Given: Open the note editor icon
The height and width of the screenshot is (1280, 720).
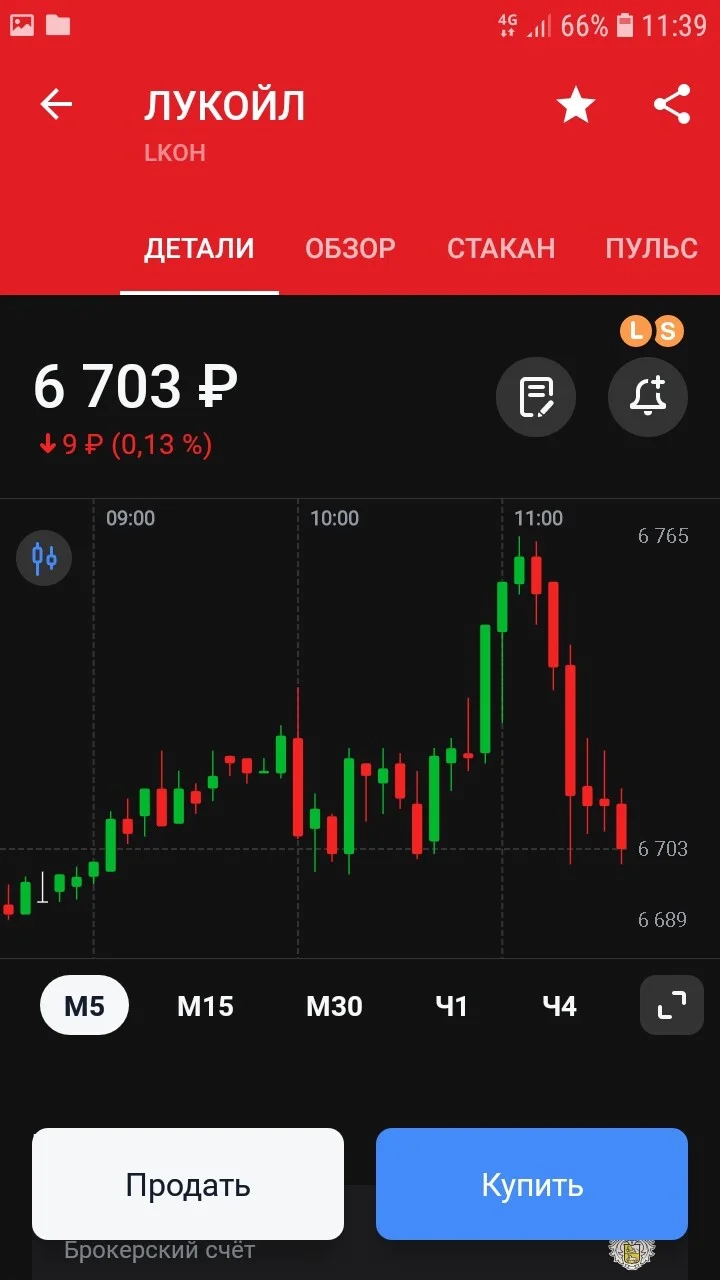Looking at the screenshot, I should coord(536,397).
